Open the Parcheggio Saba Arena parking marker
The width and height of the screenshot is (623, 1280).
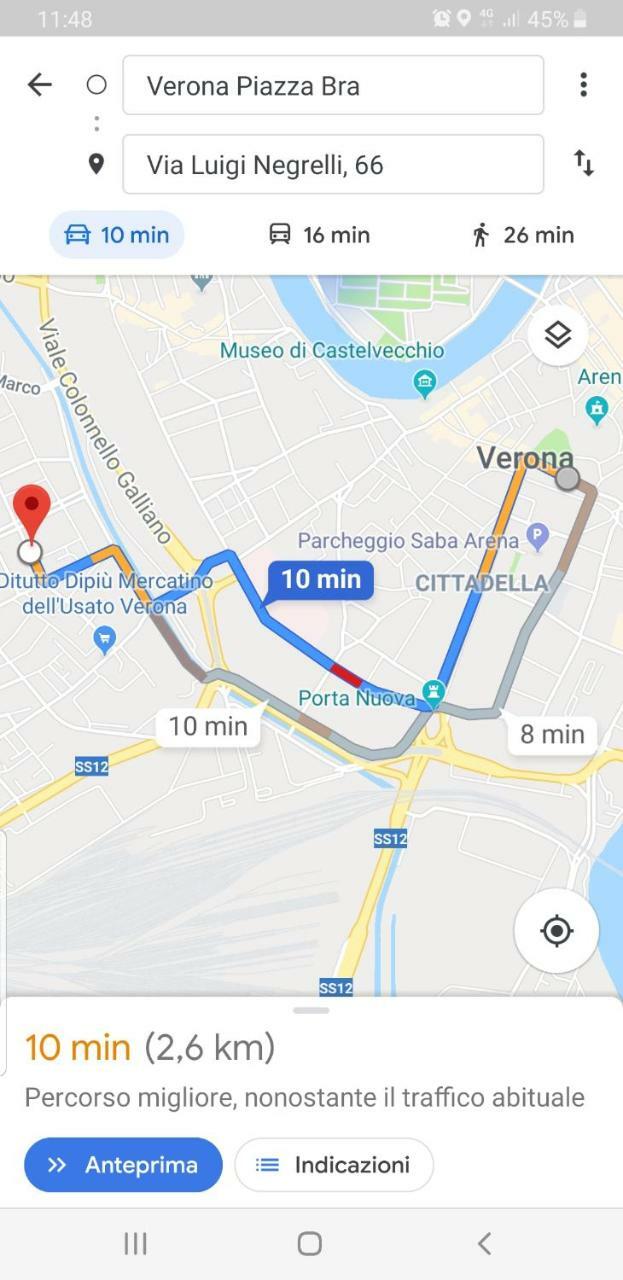(x=538, y=538)
